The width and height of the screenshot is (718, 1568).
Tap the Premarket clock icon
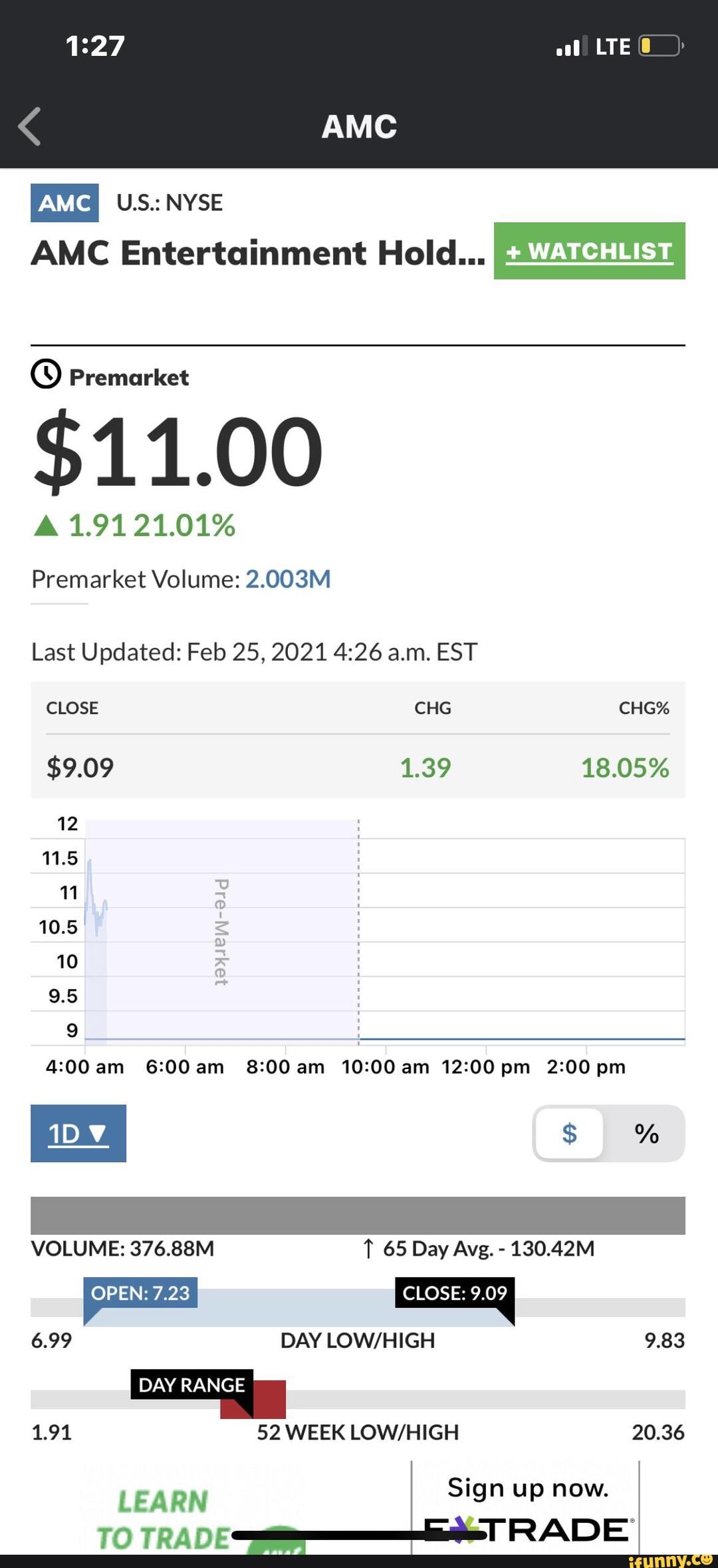pyautogui.click(x=44, y=376)
